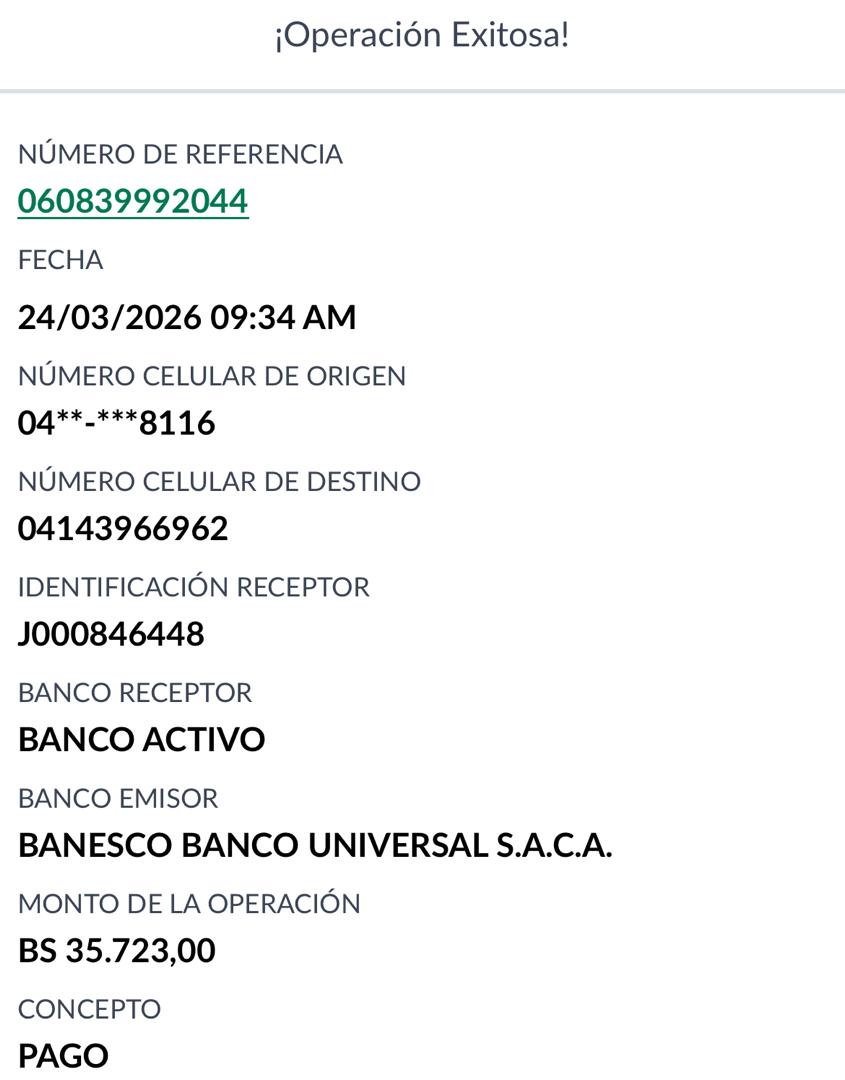Tap the reference number 060839992044 link
The image size is (845, 1080).
133,201
